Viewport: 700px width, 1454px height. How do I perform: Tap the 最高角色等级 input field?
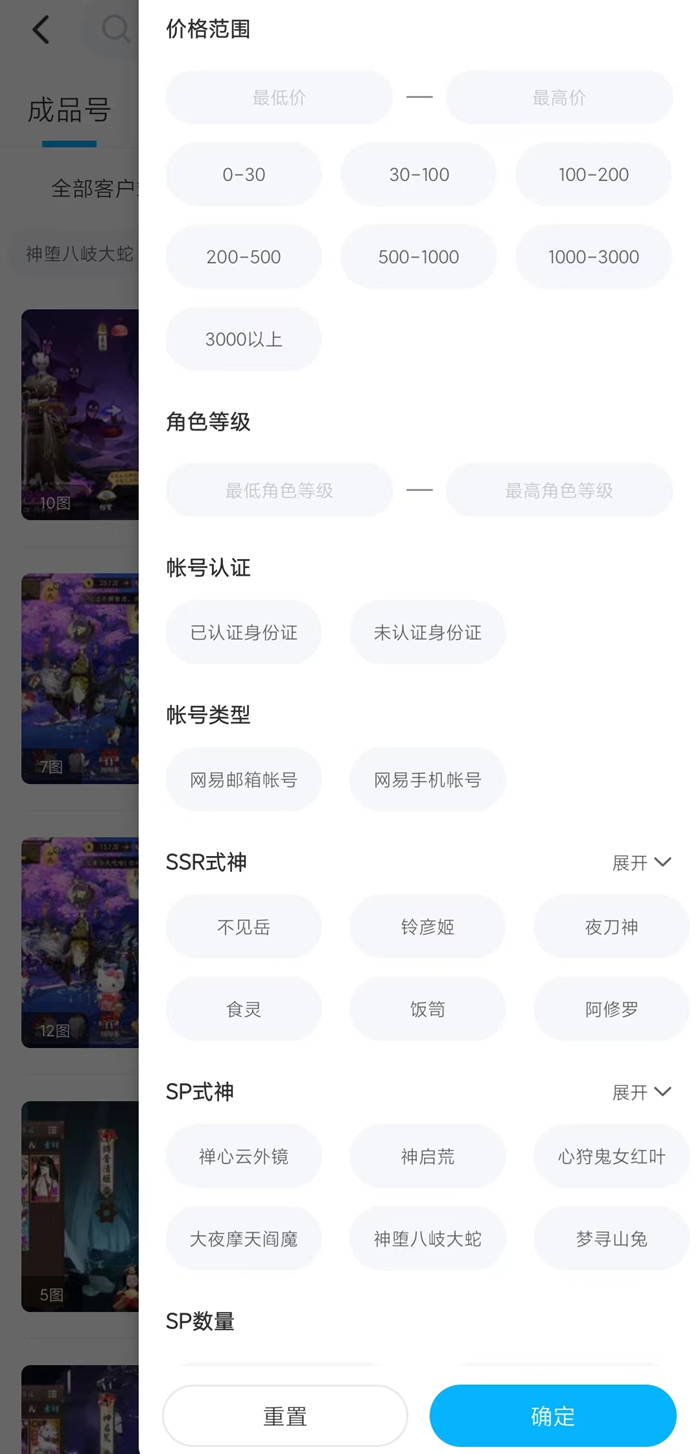[559, 490]
